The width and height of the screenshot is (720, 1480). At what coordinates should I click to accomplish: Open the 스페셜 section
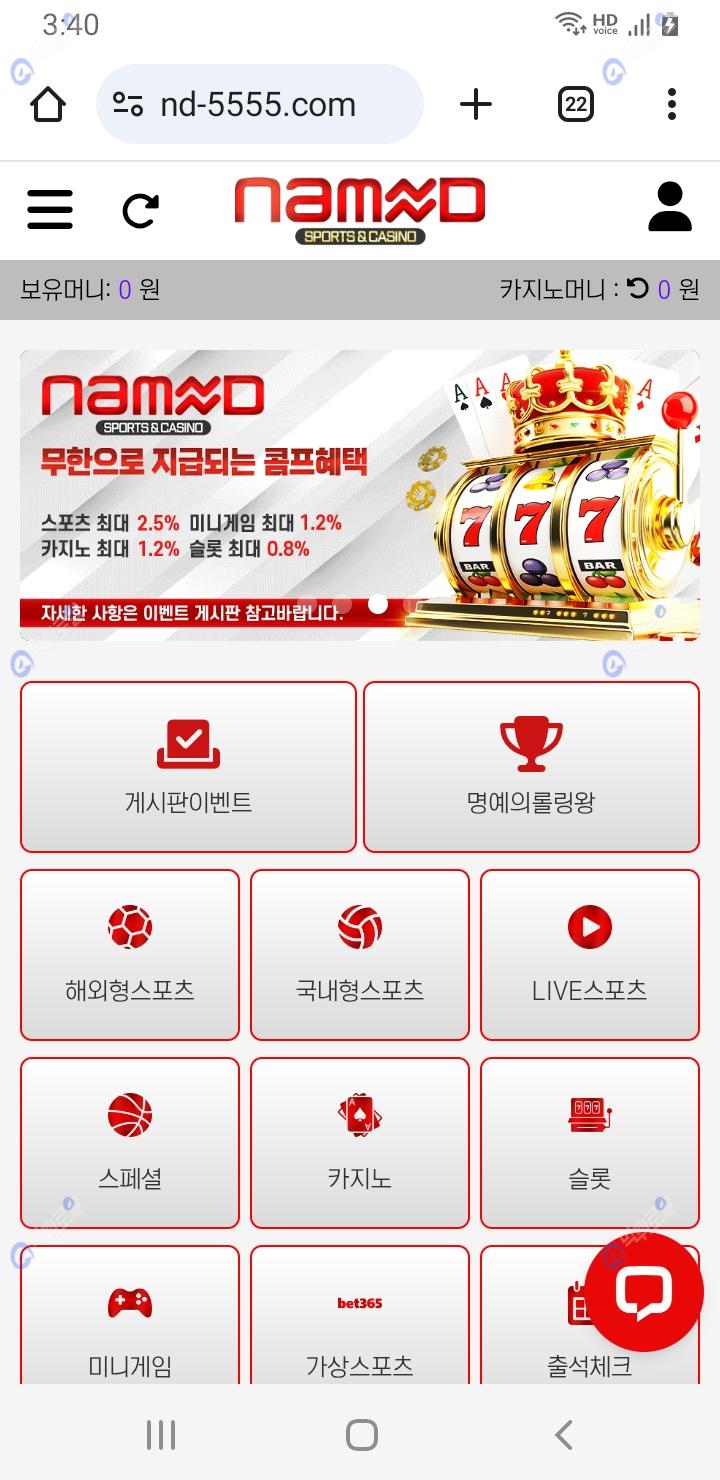(130, 1142)
